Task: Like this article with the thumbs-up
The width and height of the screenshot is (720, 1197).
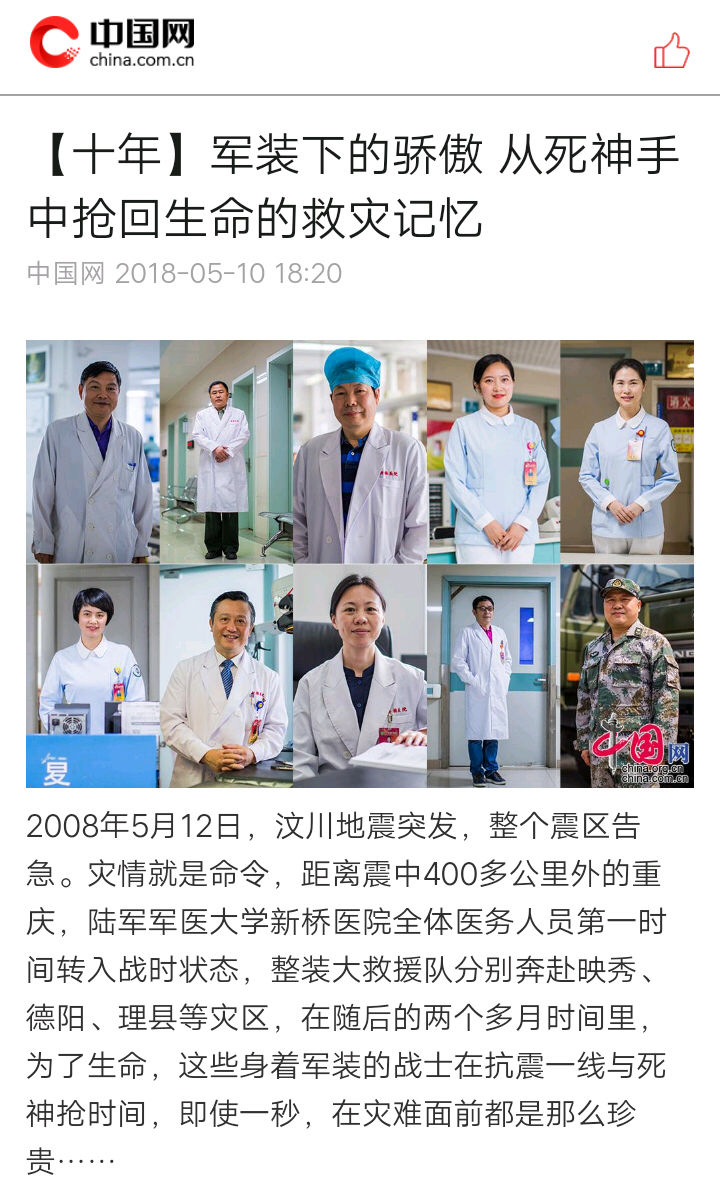Action: click(672, 50)
